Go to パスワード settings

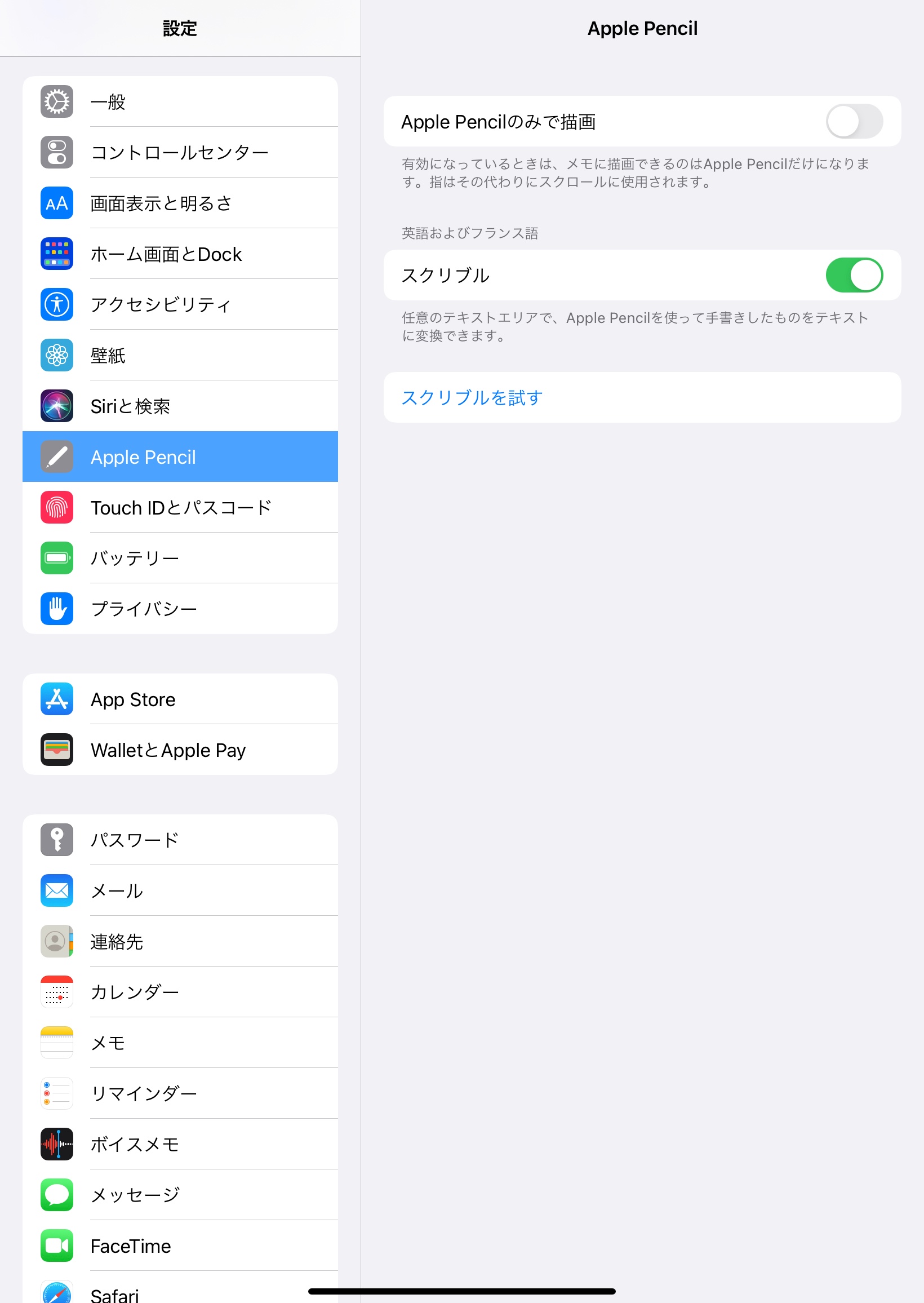point(180,840)
